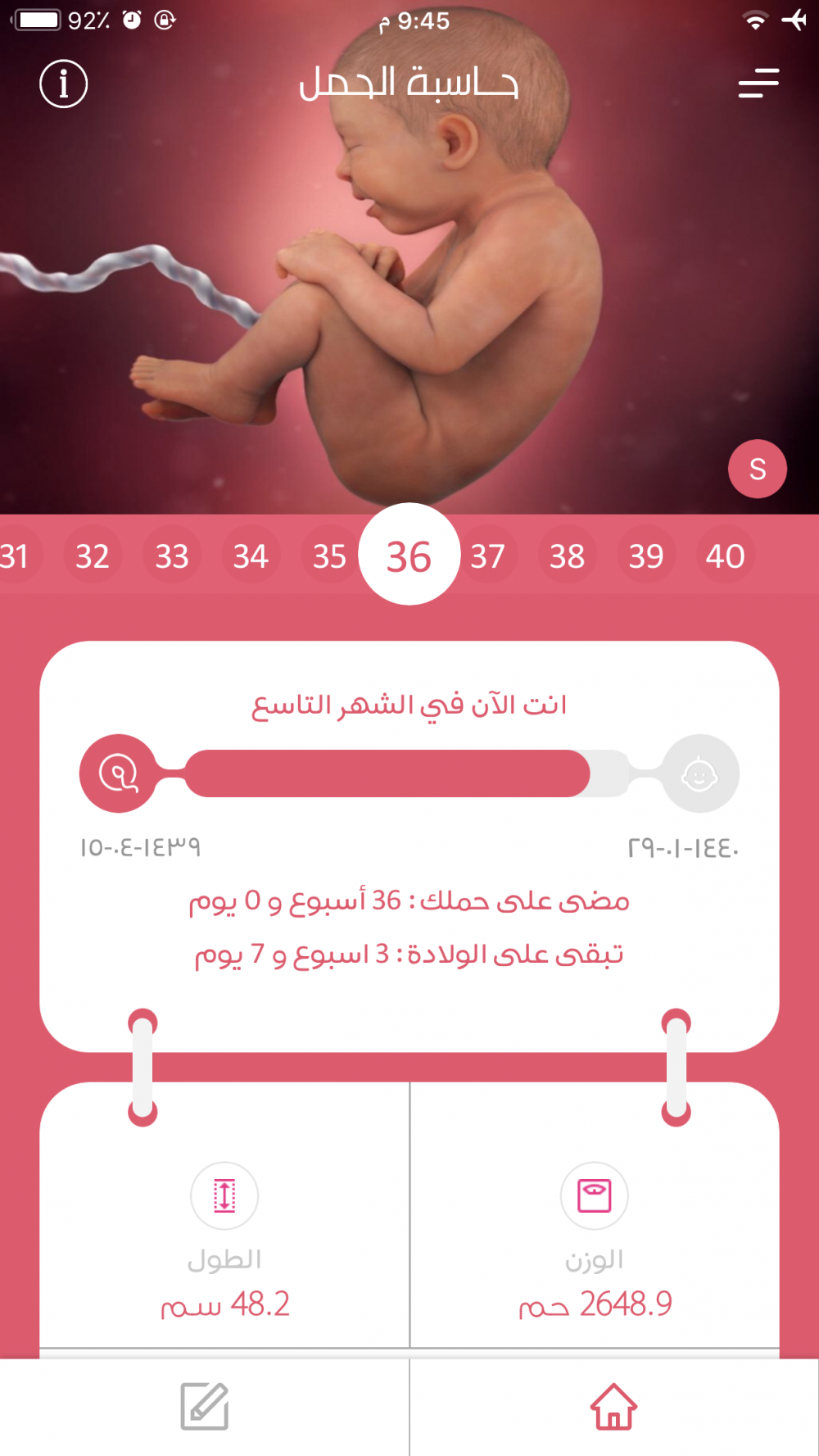Viewport: 819px width, 1456px height.
Task: Switch to the home tab
Action: (613, 1407)
